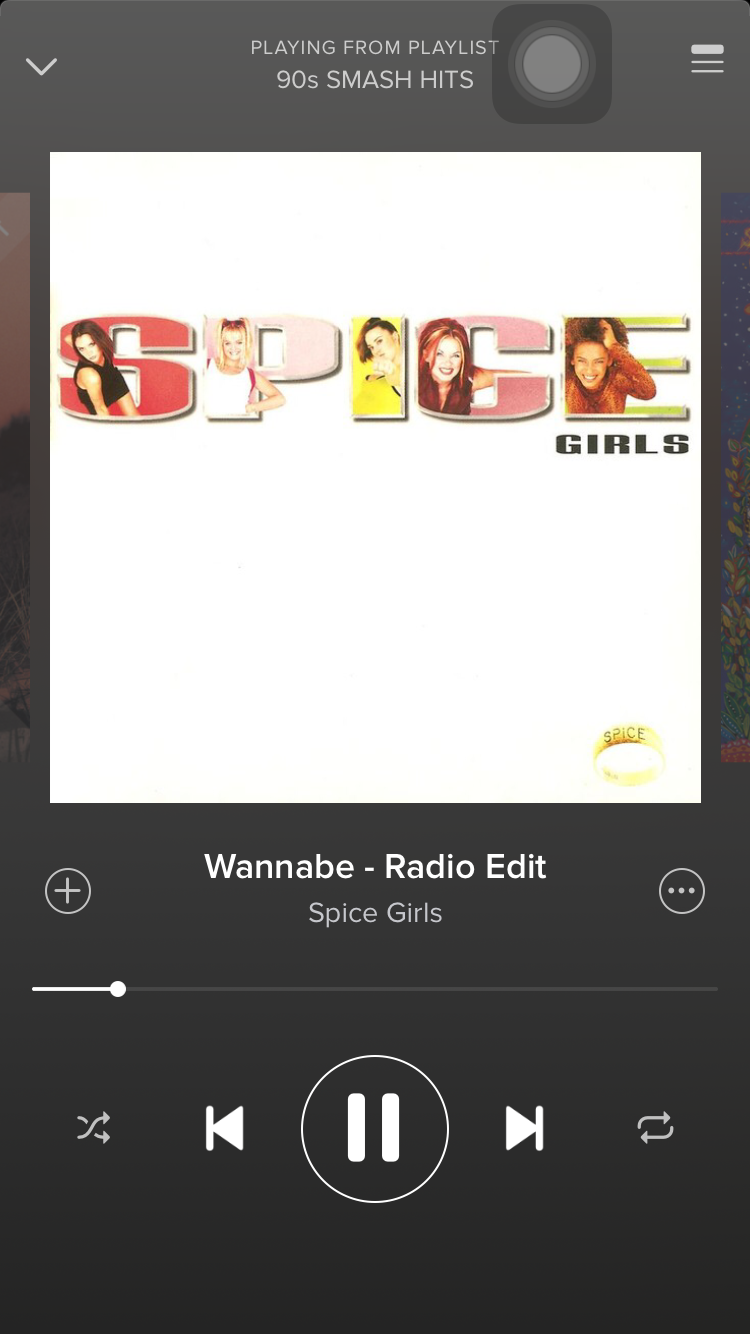Toggle repeat mode
The width and height of the screenshot is (750, 1334).
[x=656, y=1128]
